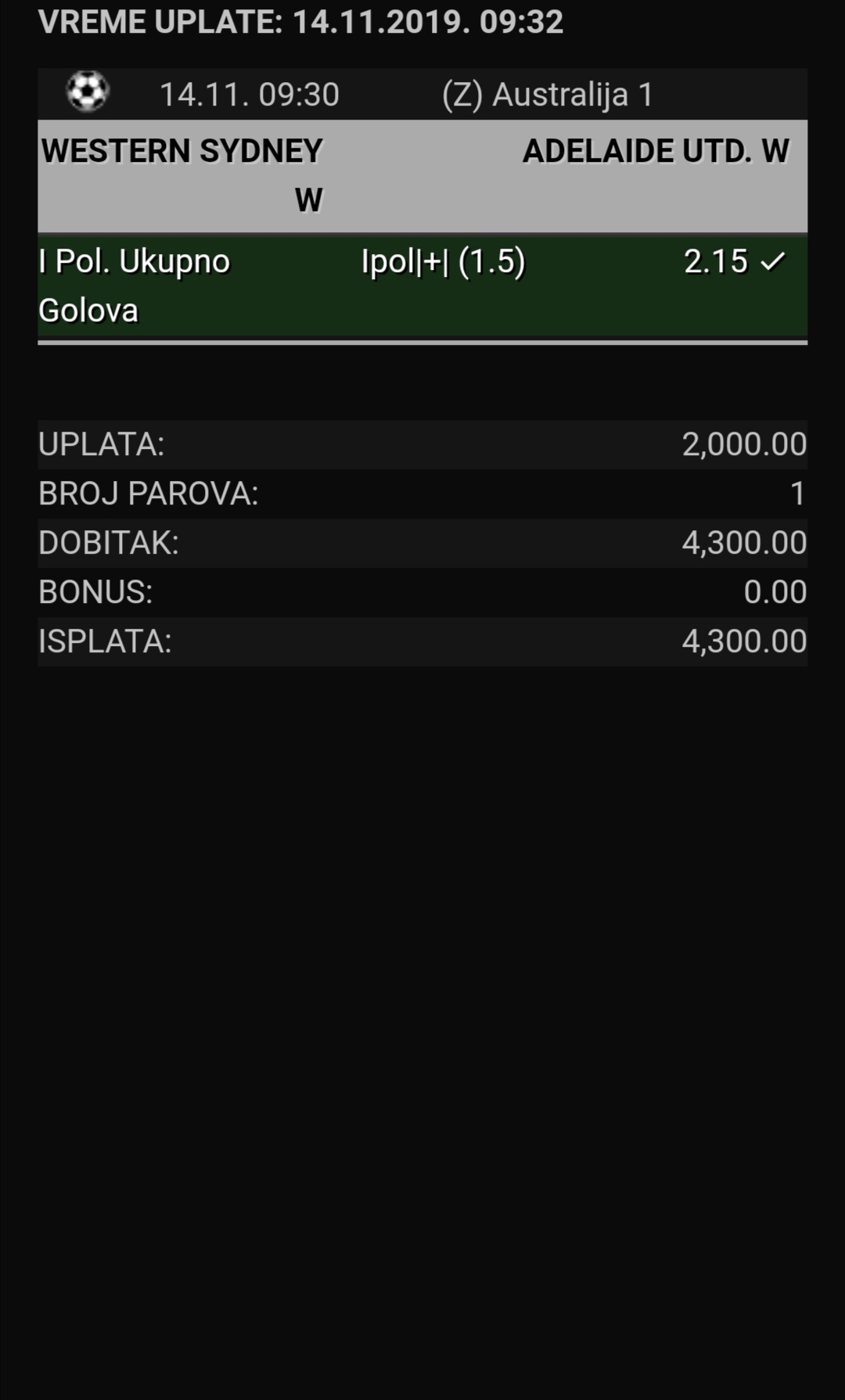Open the Western Sydney W vs Adelaide Utd. W match
The height and width of the screenshot is (1400, 845).
pyautogui.click(x=422, y=176)
